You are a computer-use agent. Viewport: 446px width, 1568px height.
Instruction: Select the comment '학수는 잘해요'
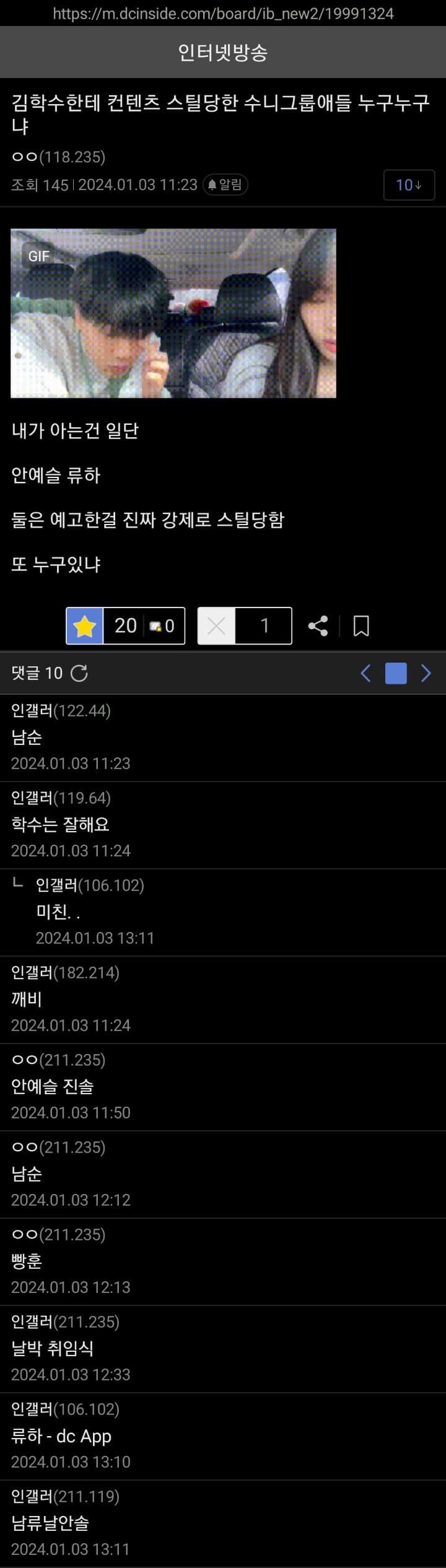pyautogui.click(x=60, y=824)
